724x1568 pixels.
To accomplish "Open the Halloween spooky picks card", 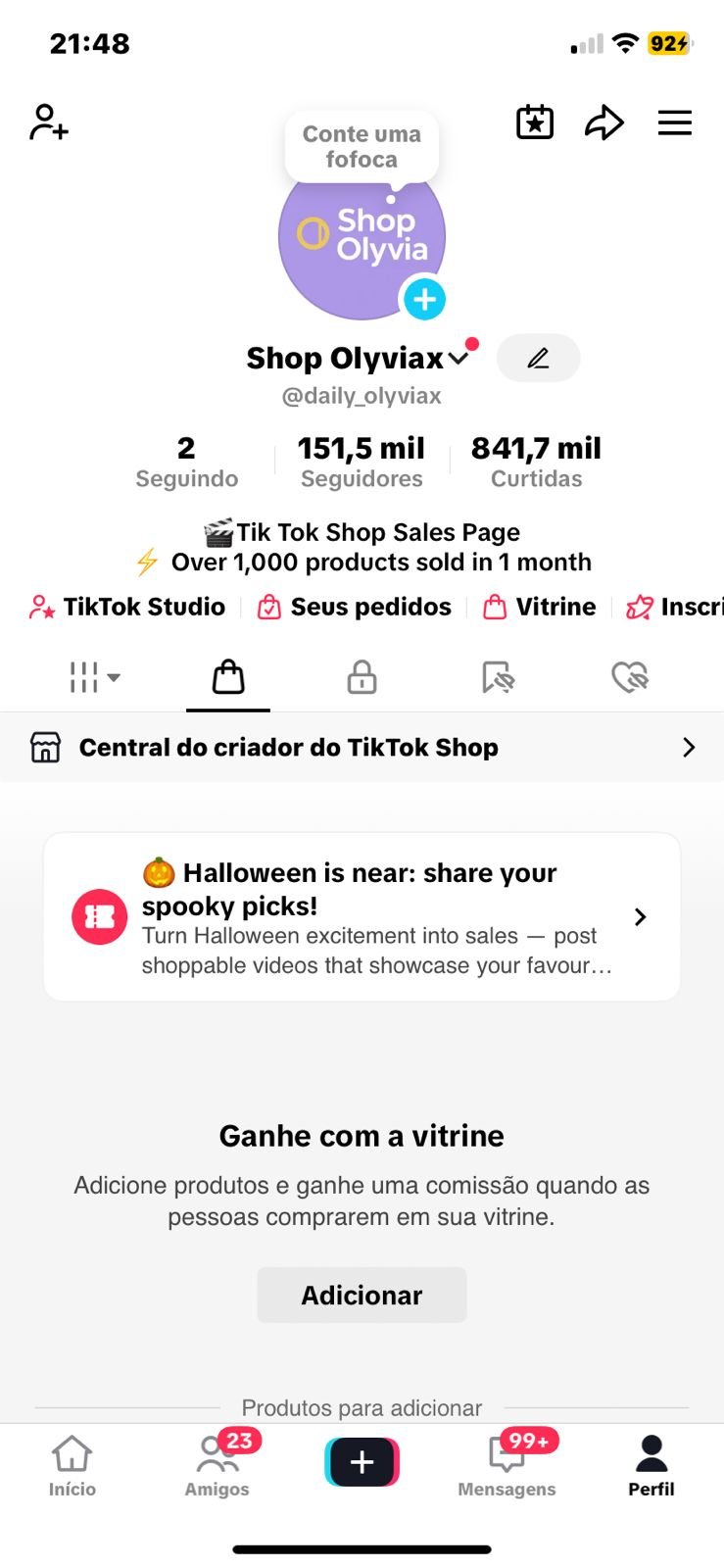I will [362, 917].
